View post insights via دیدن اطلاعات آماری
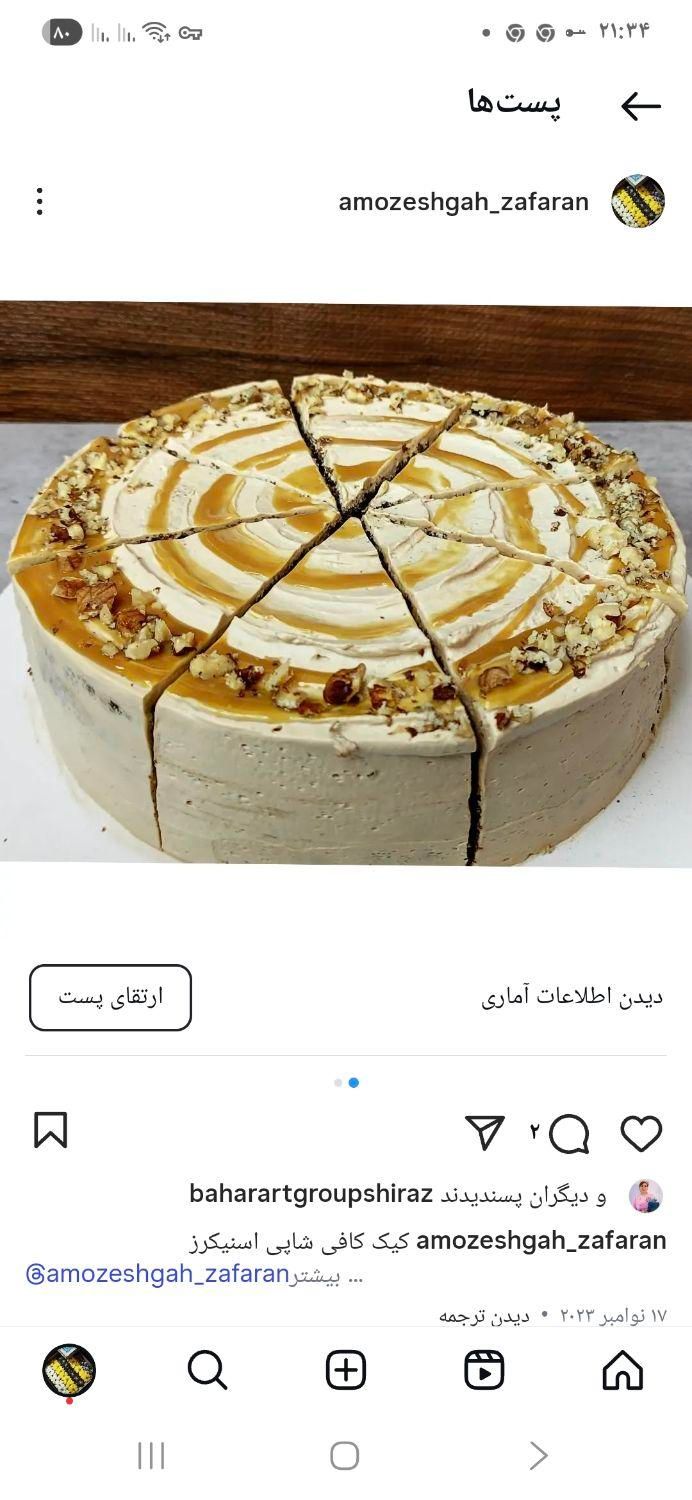692x1500 pixels. (x=572, y=998)
